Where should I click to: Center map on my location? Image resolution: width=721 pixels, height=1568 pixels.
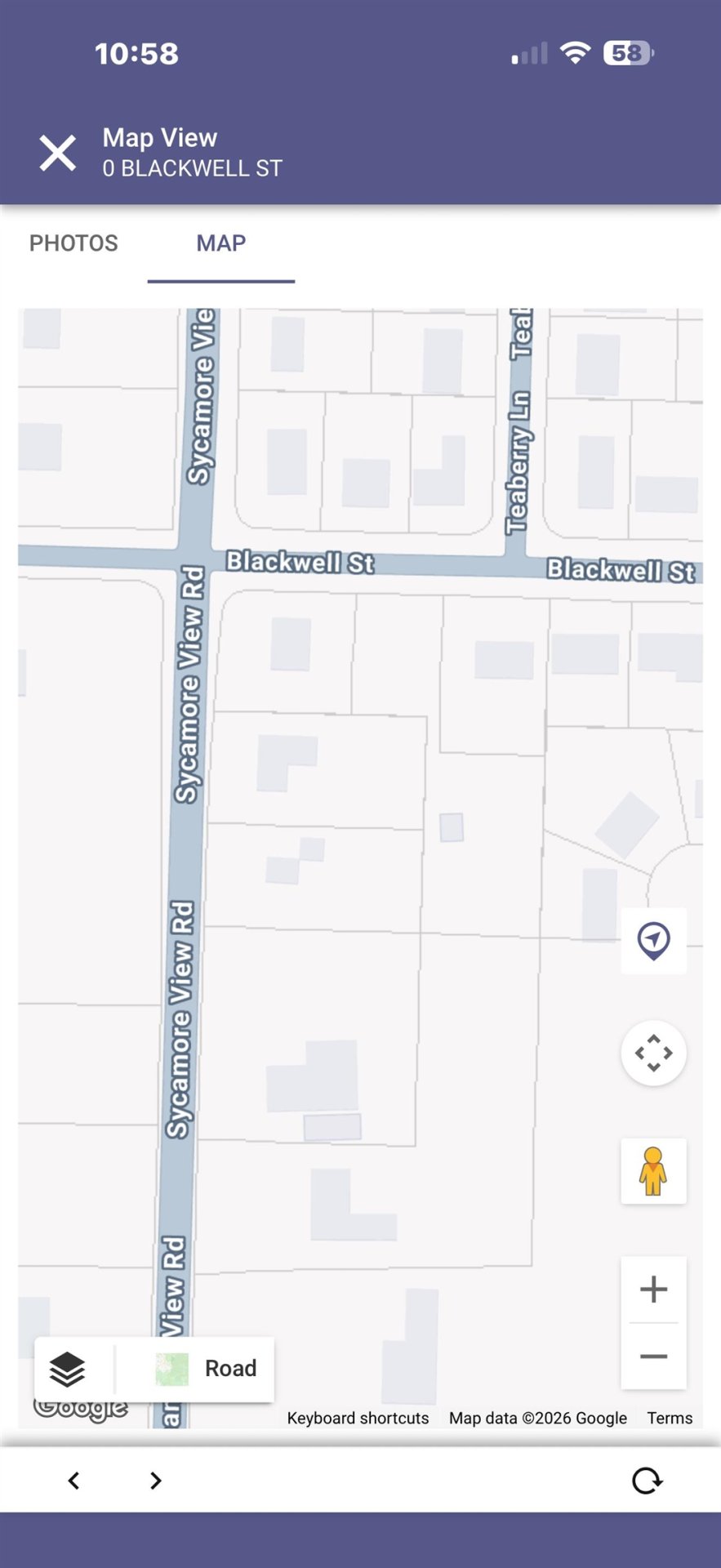(653, 941)
